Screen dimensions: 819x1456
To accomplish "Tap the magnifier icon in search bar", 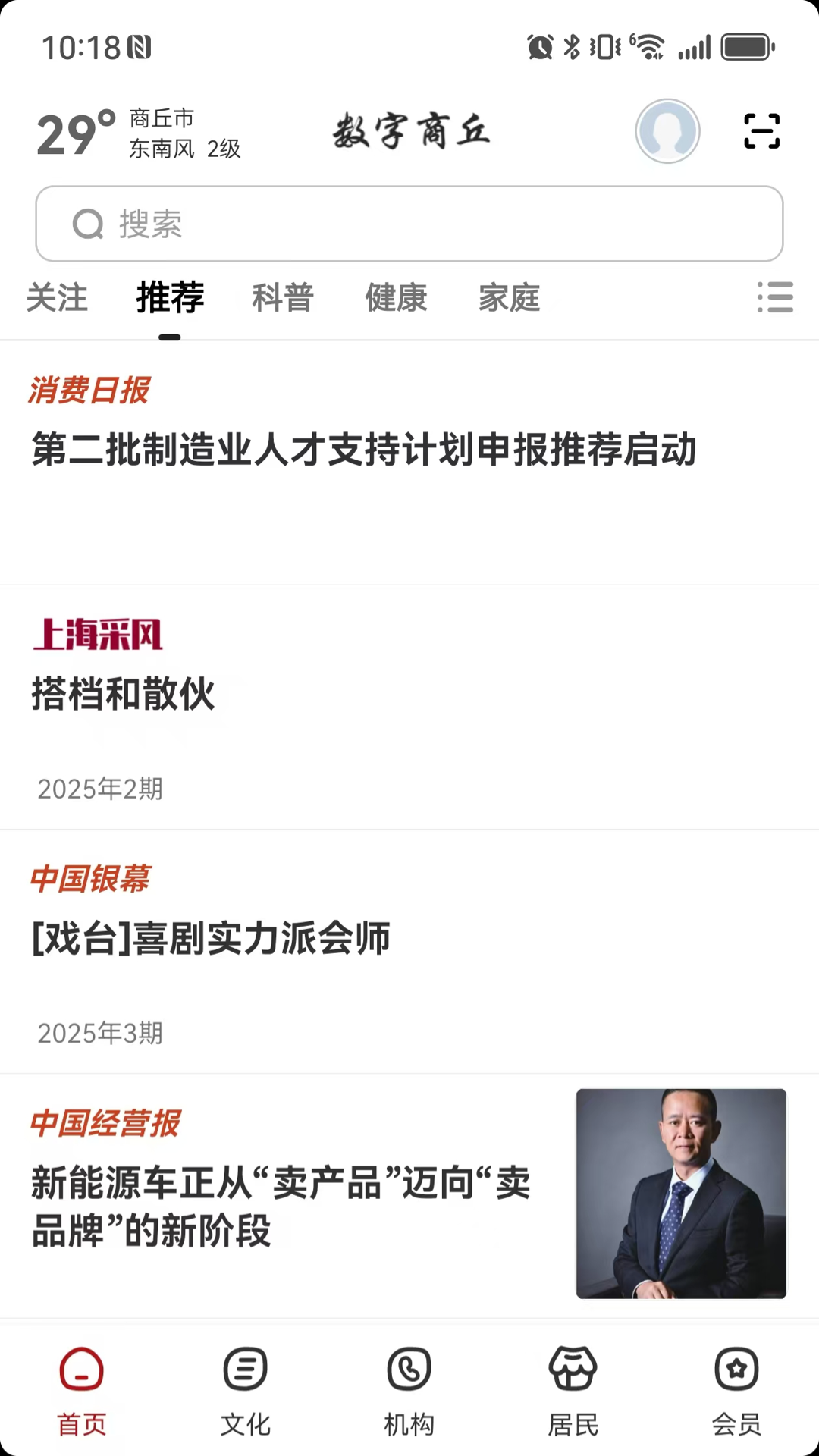I will click(x=89, y=223).
